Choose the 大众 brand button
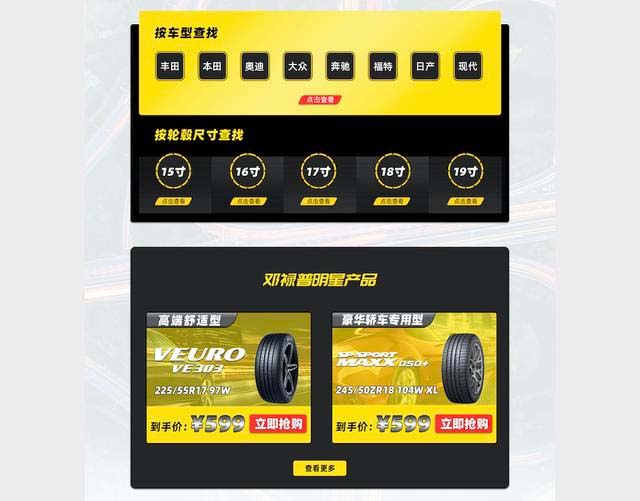 click(x=297, y=67)
